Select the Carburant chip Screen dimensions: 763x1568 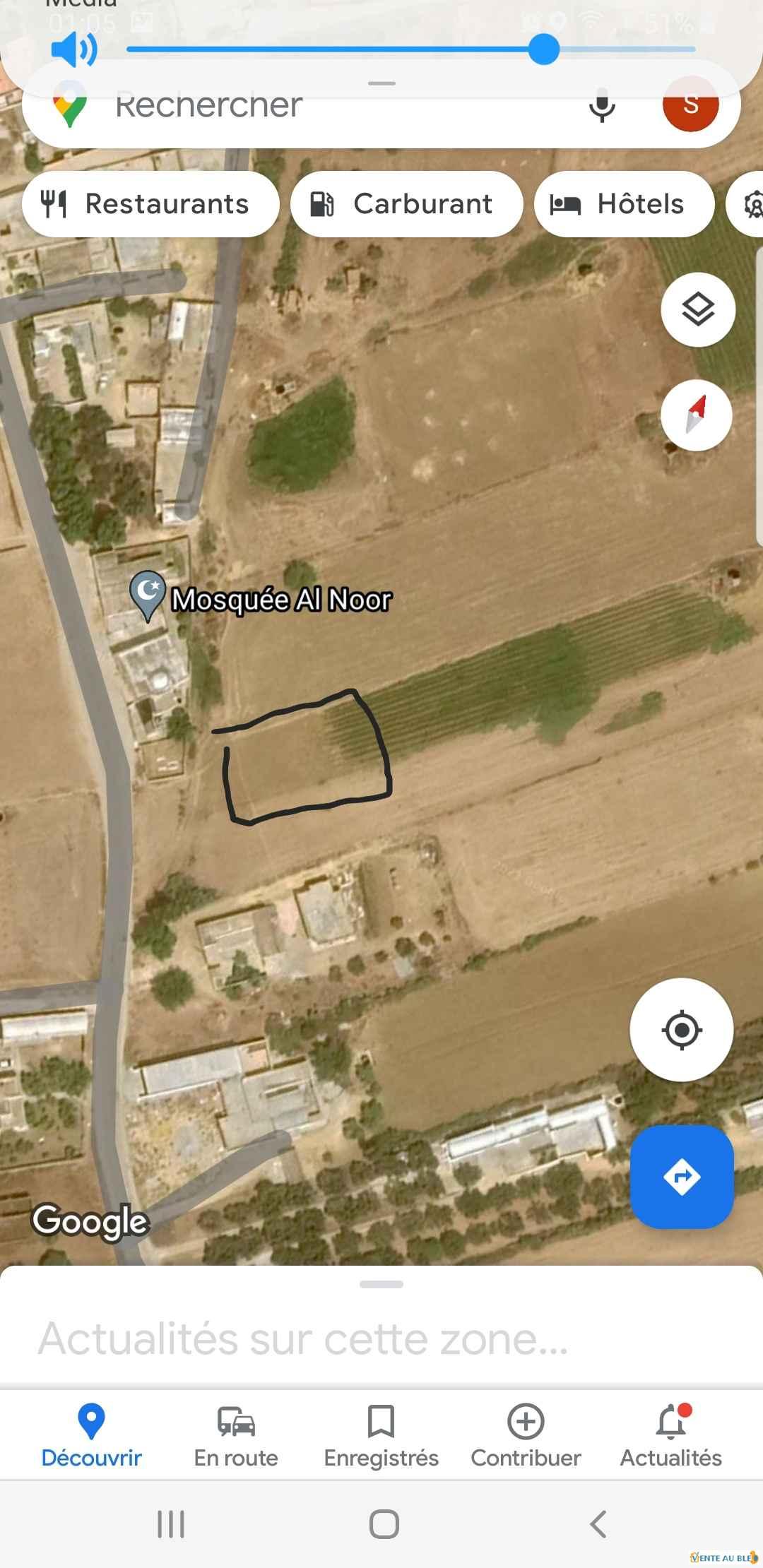(x=406, y=204)
